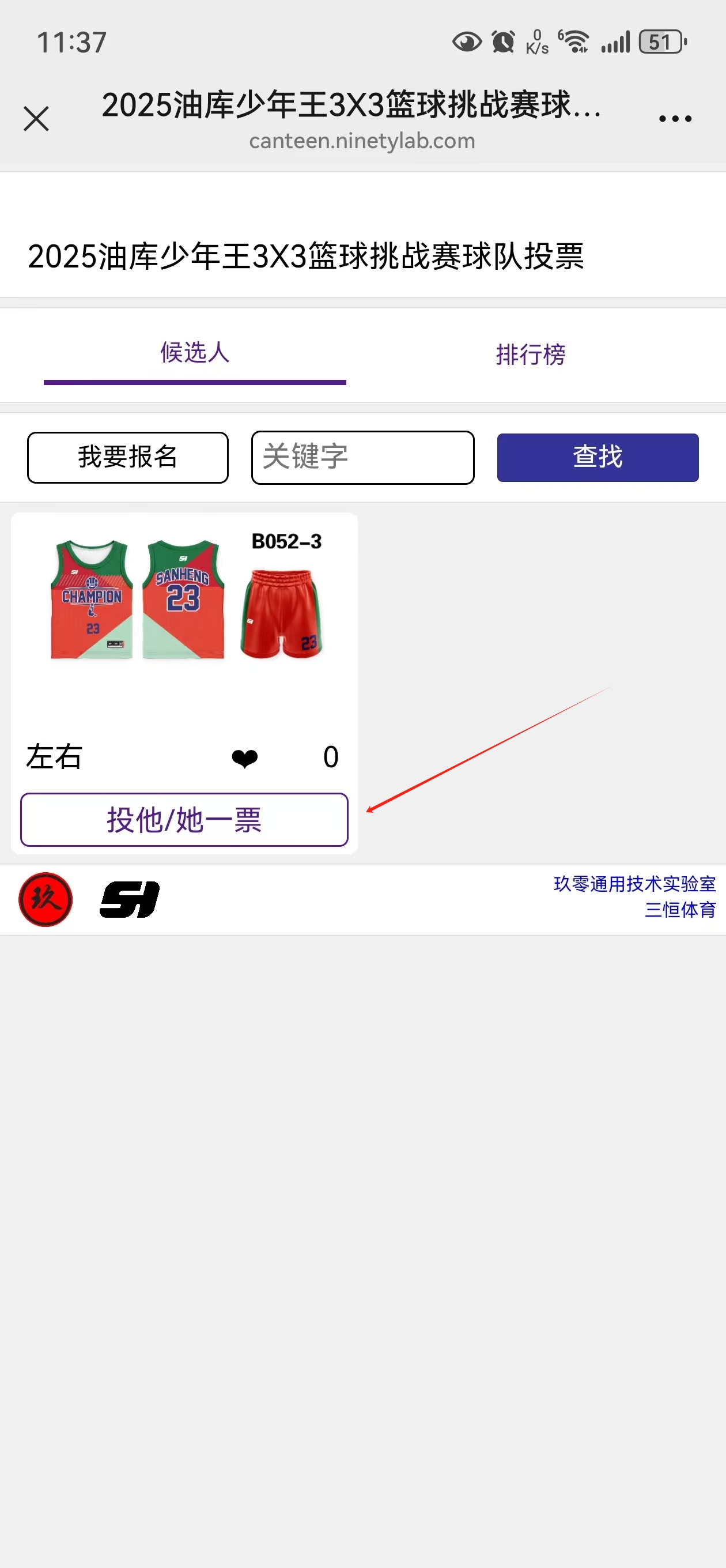
Task: Open the 三恒体育 link
Action: pos(680,910)
